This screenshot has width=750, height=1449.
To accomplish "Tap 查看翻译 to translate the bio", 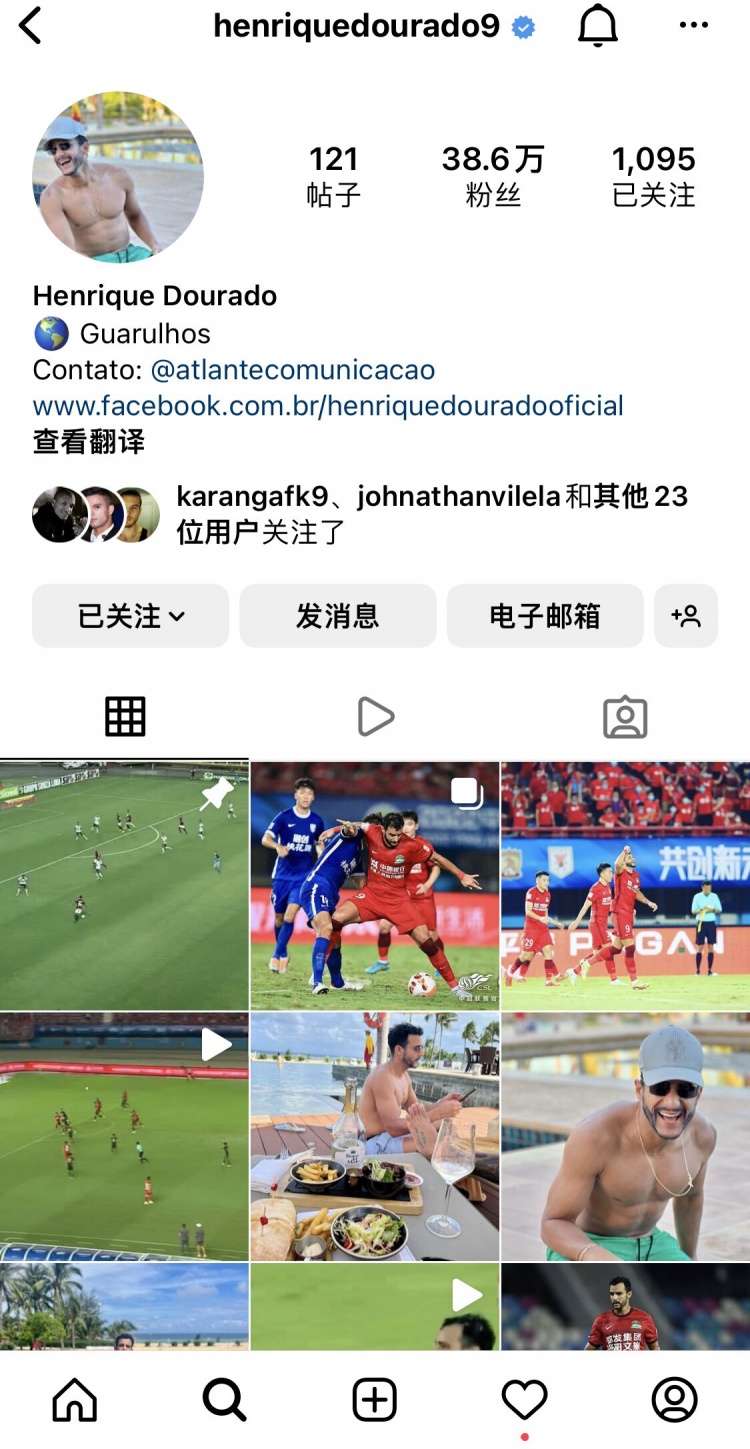I will coord(89,441).
